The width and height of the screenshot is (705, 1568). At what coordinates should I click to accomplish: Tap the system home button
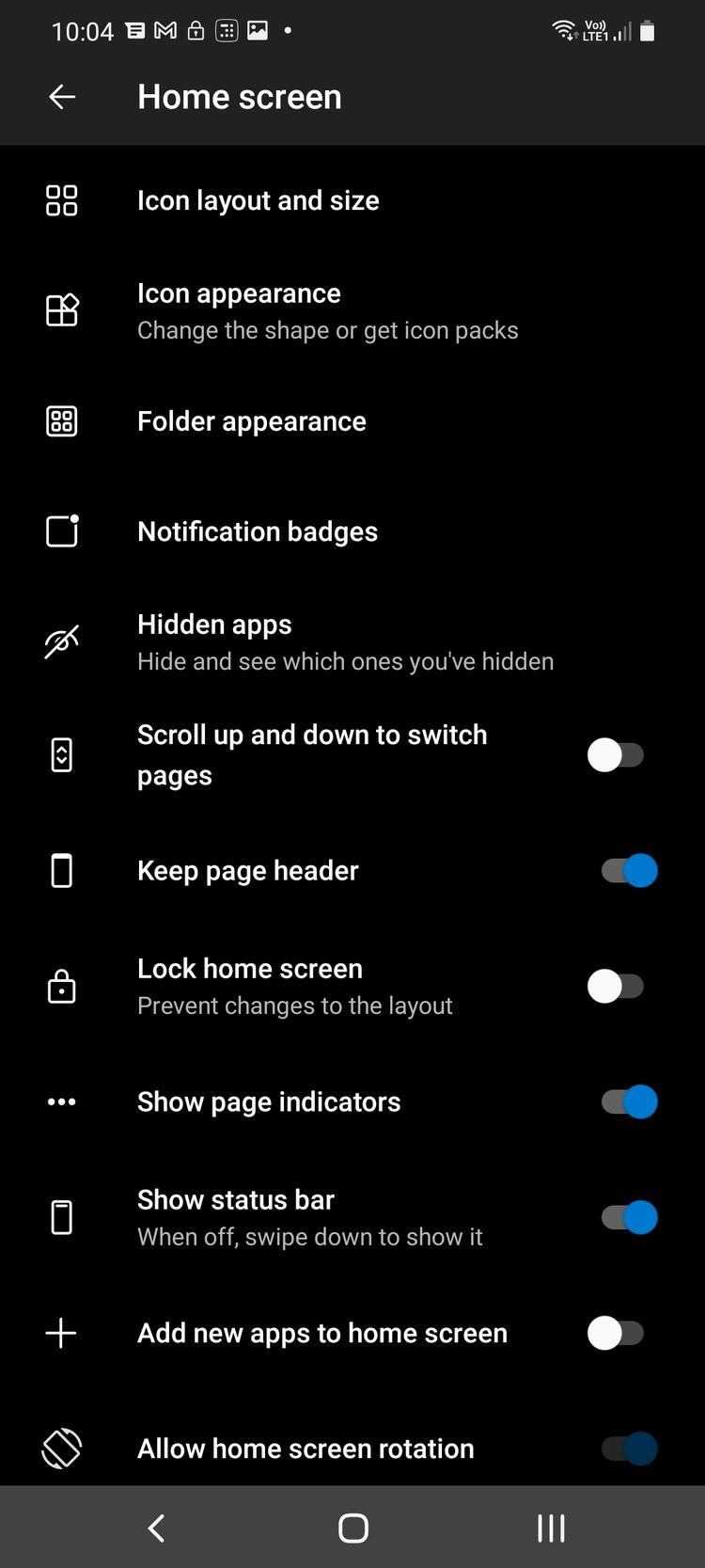tap(353, 1528)
